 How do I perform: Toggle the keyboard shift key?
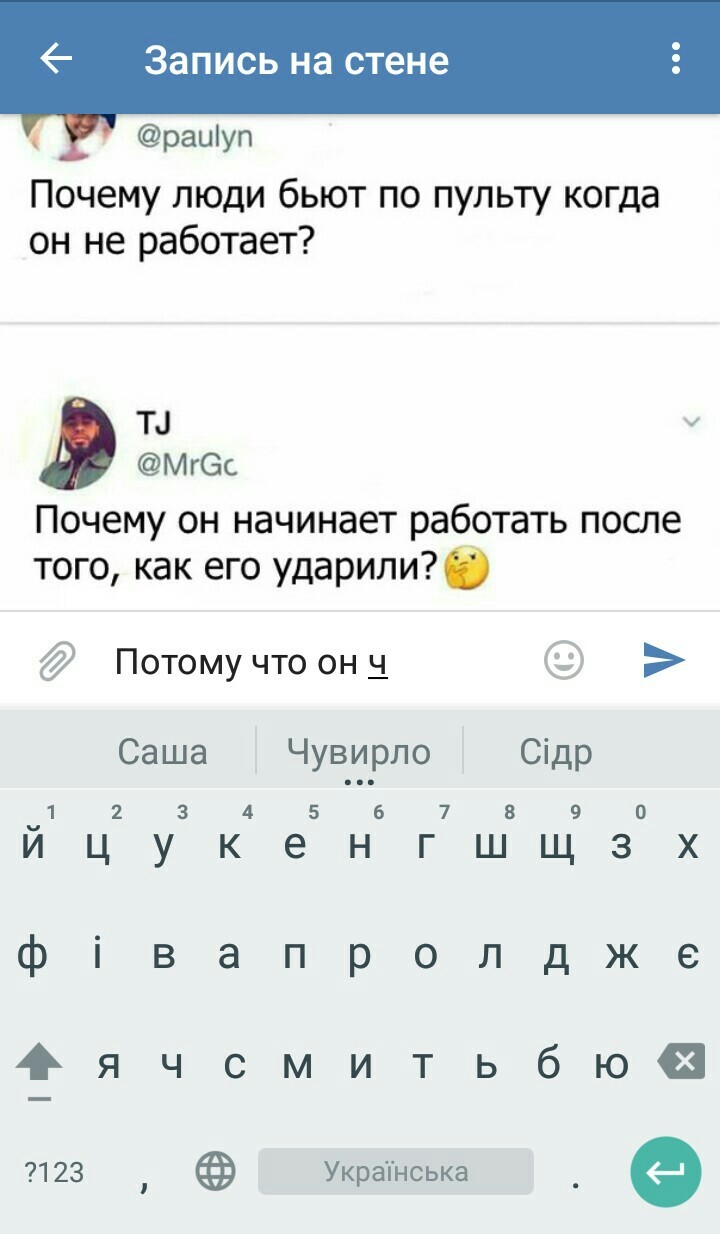pos(40,1064)
